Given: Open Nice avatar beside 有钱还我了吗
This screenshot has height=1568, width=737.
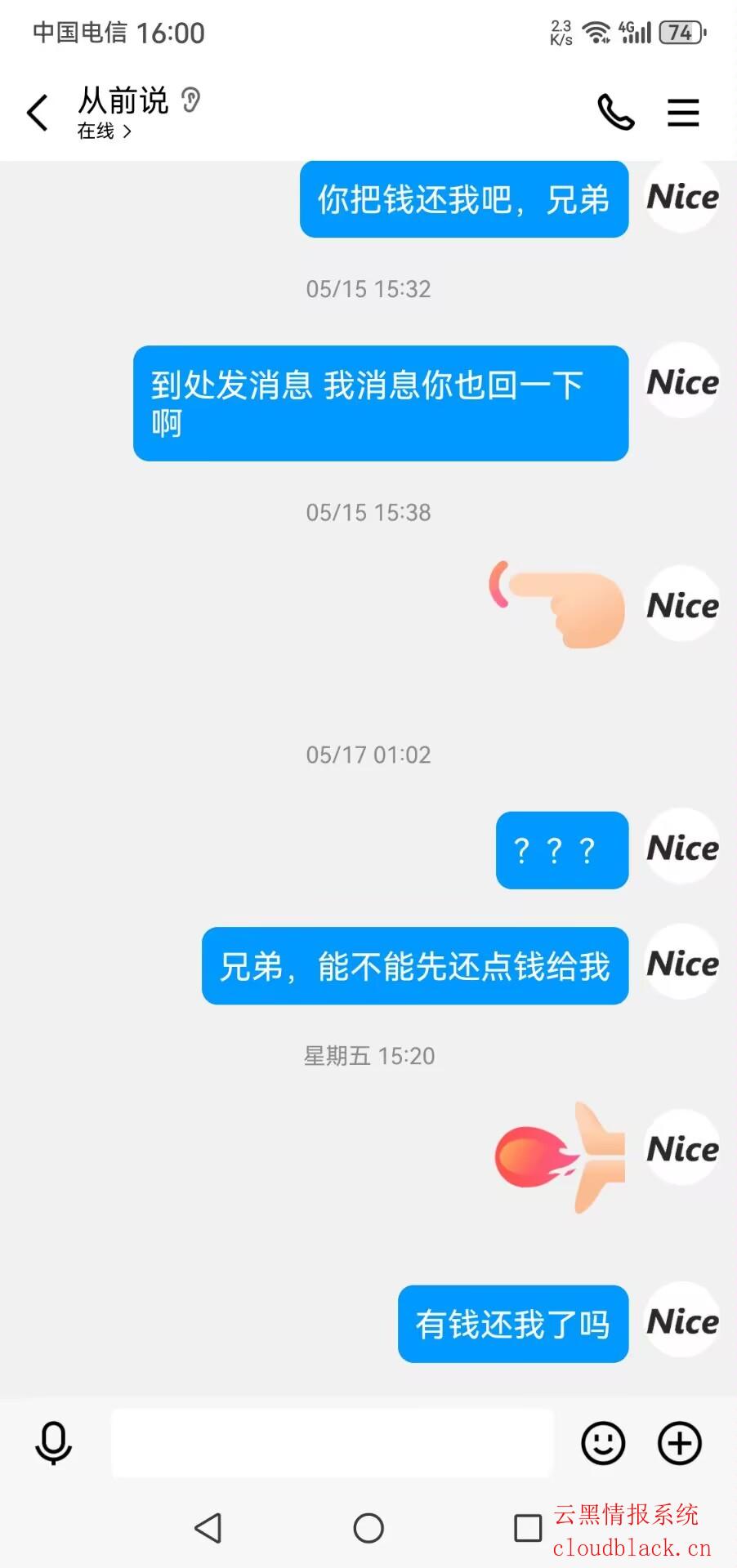Looking at the screenshot, I should (682, 1321).
